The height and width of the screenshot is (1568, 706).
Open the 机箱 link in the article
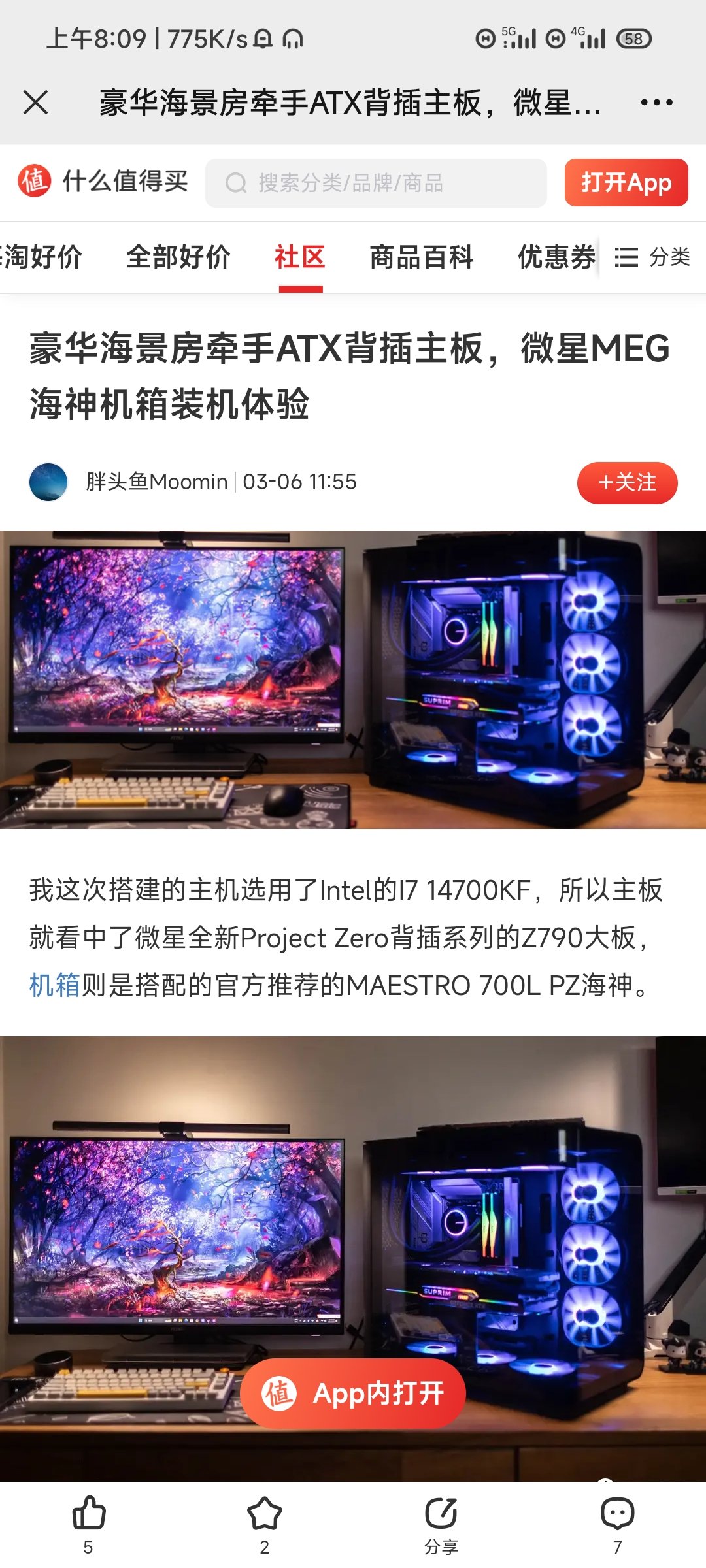coord(54,985)
